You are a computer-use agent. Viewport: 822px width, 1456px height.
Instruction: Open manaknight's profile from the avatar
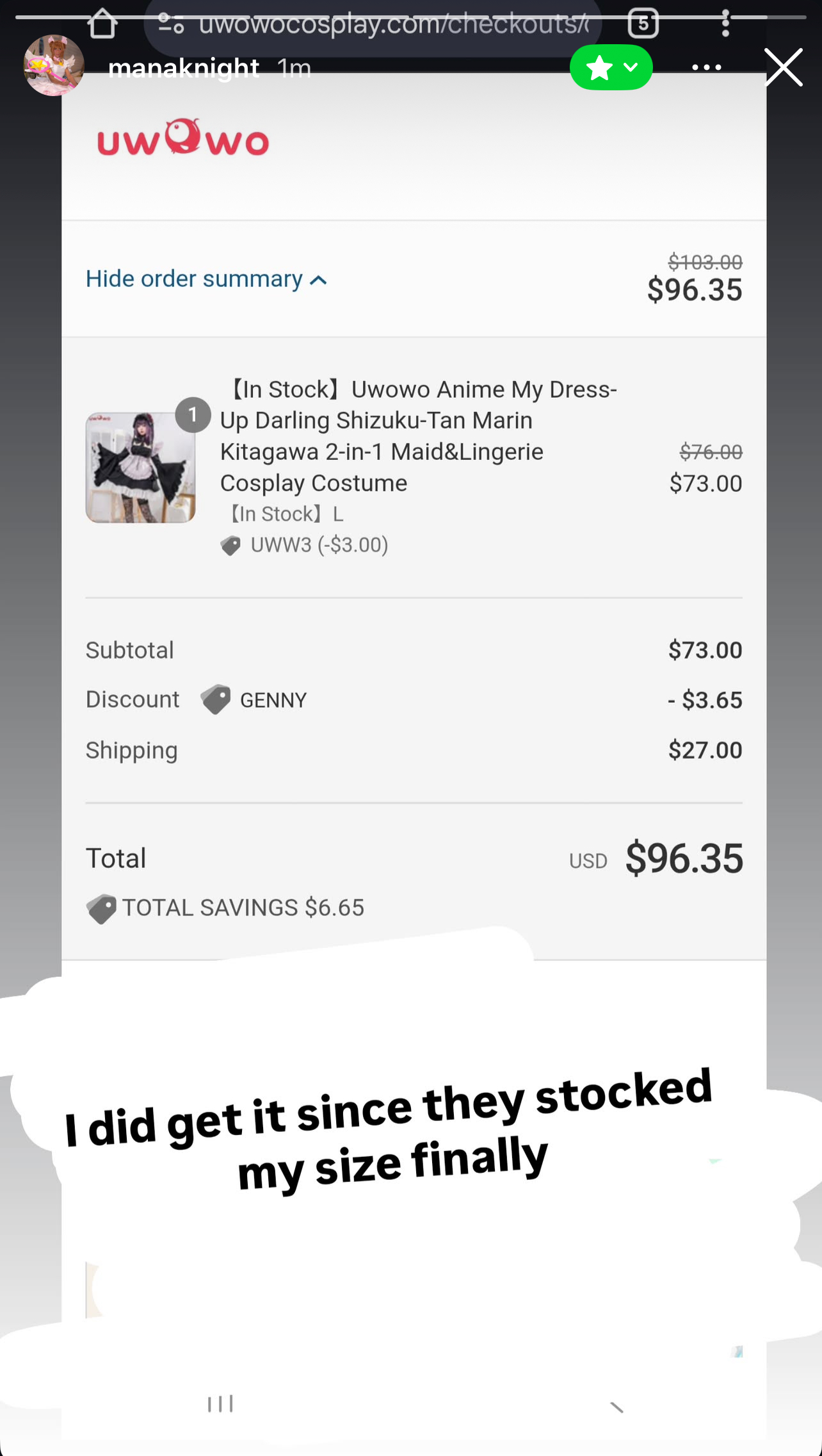pyautogui.click(x=54, y=65)
